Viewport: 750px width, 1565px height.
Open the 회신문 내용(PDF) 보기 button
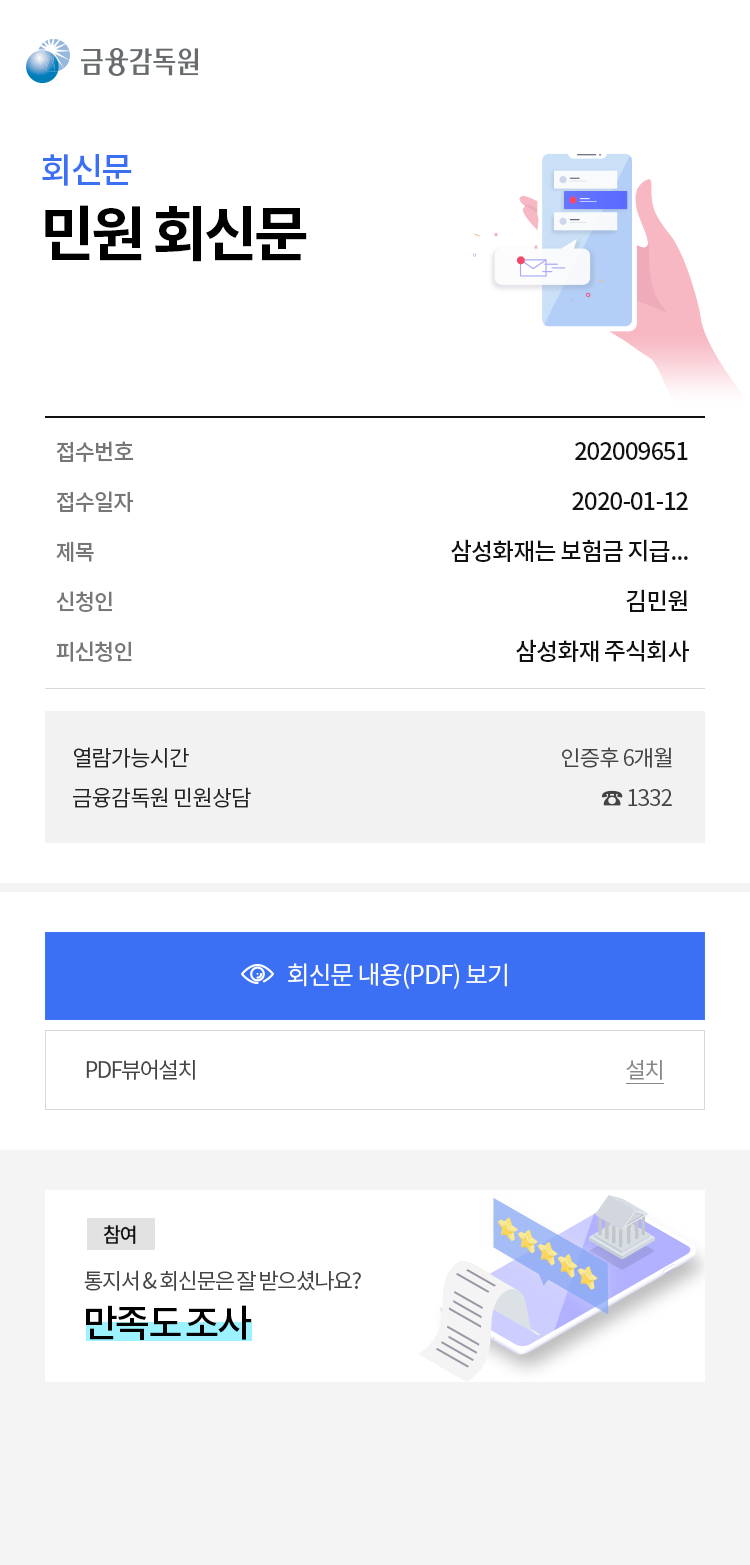375,975
